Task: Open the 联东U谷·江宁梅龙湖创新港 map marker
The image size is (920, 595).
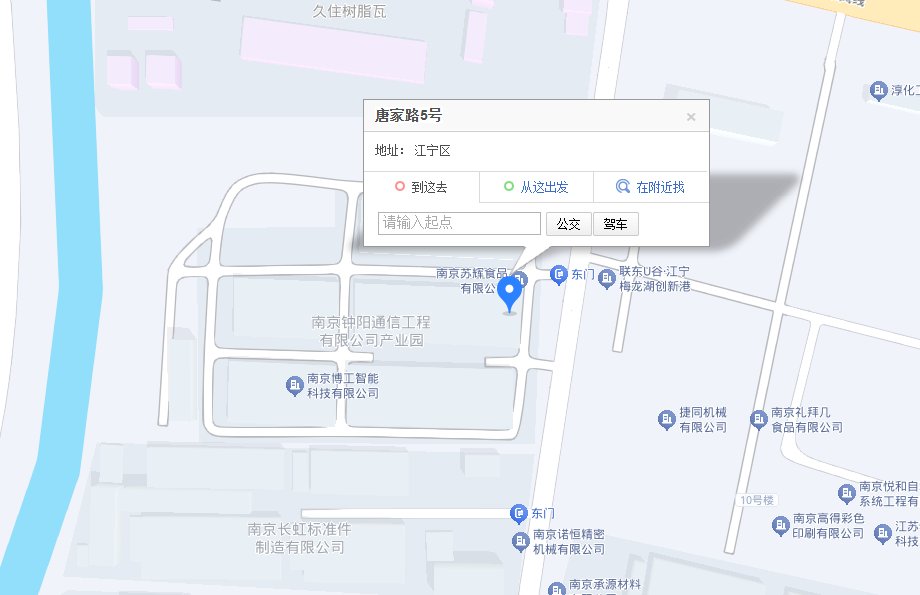Action: 606,279
